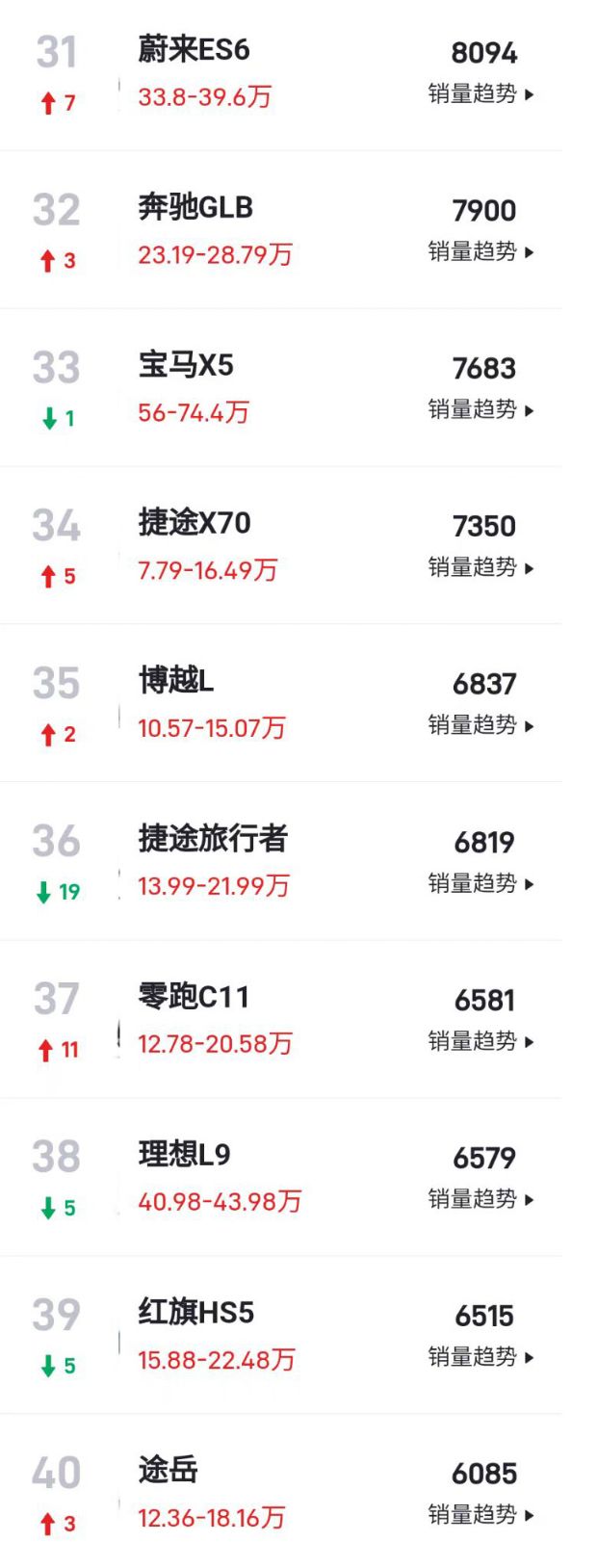The width and height of the screenshot is (597, 1568).
Task: Show 销量趋势 for 零跑C11
Action: tap(480, 1042)
